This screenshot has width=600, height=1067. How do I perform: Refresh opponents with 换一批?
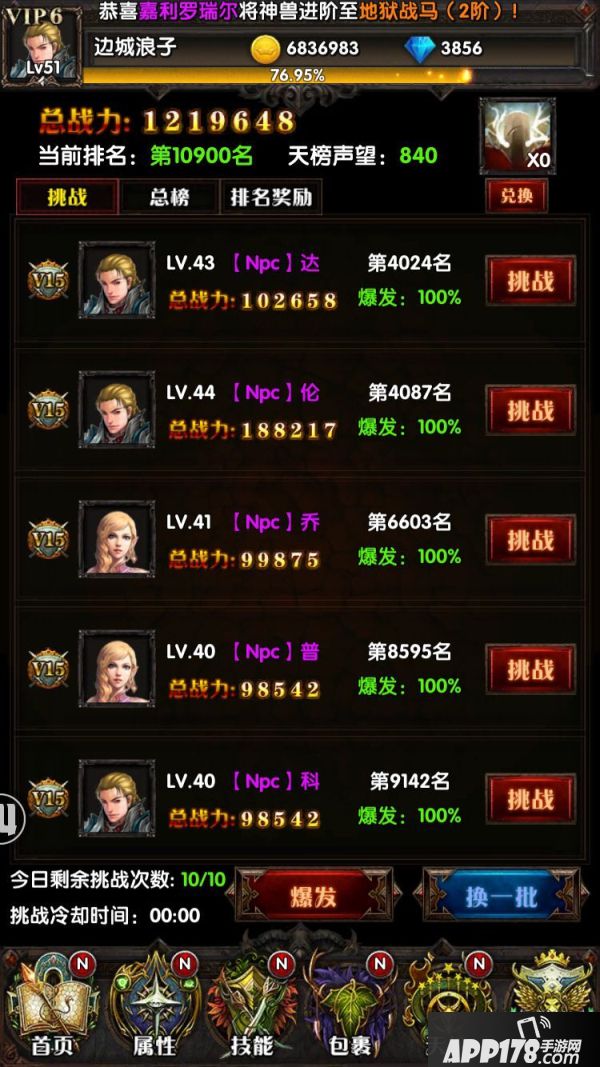click(501, 896)
